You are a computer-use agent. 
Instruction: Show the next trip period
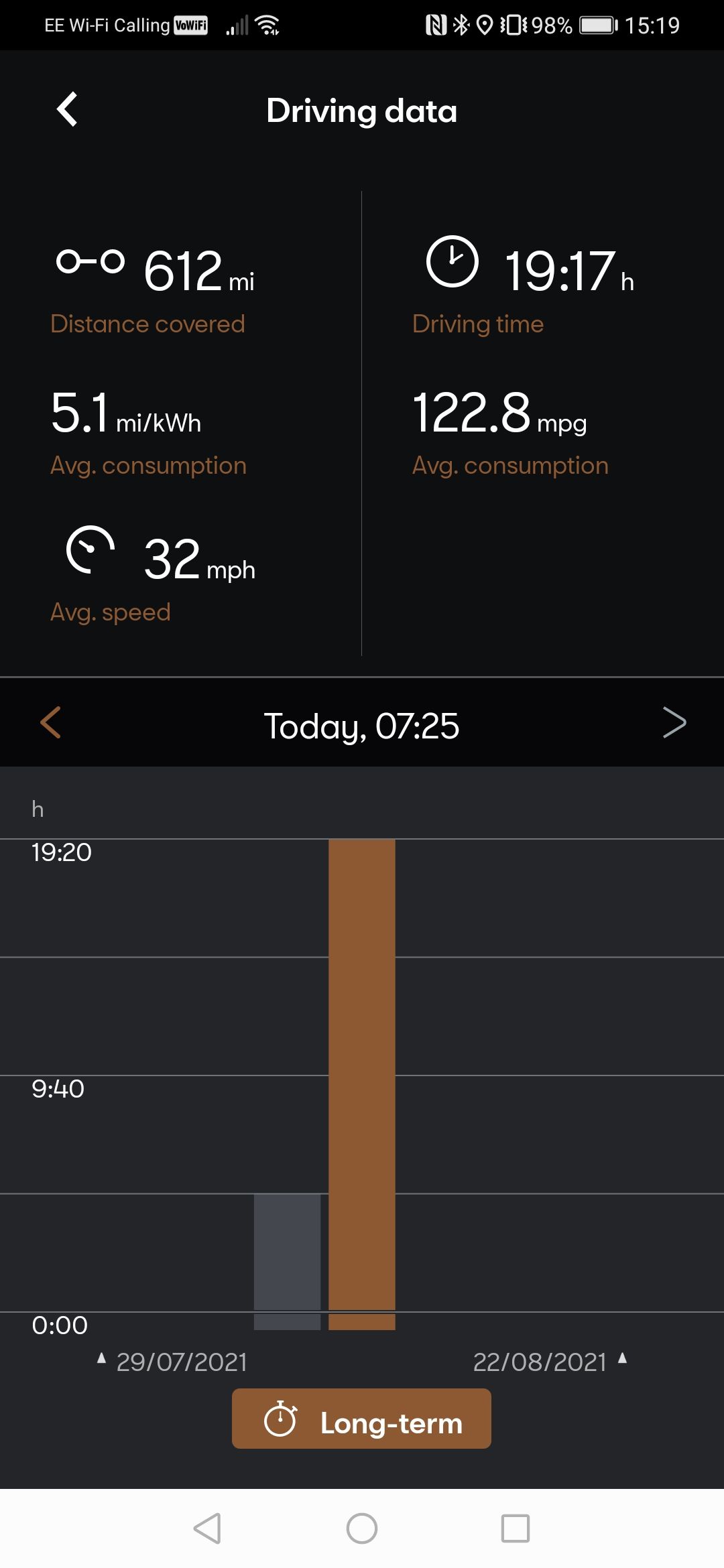(674, 723)
